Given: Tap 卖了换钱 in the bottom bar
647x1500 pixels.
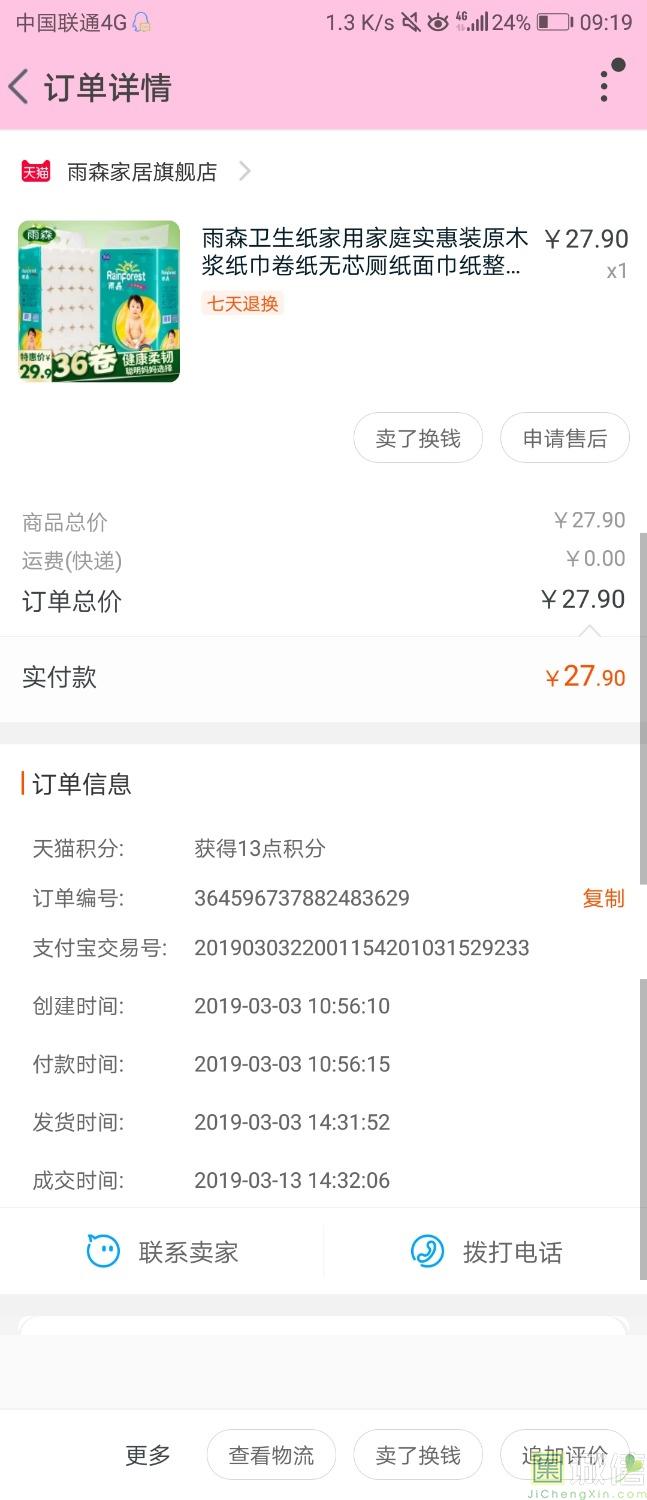Looking at the screenshot, I should [418, 1455].
